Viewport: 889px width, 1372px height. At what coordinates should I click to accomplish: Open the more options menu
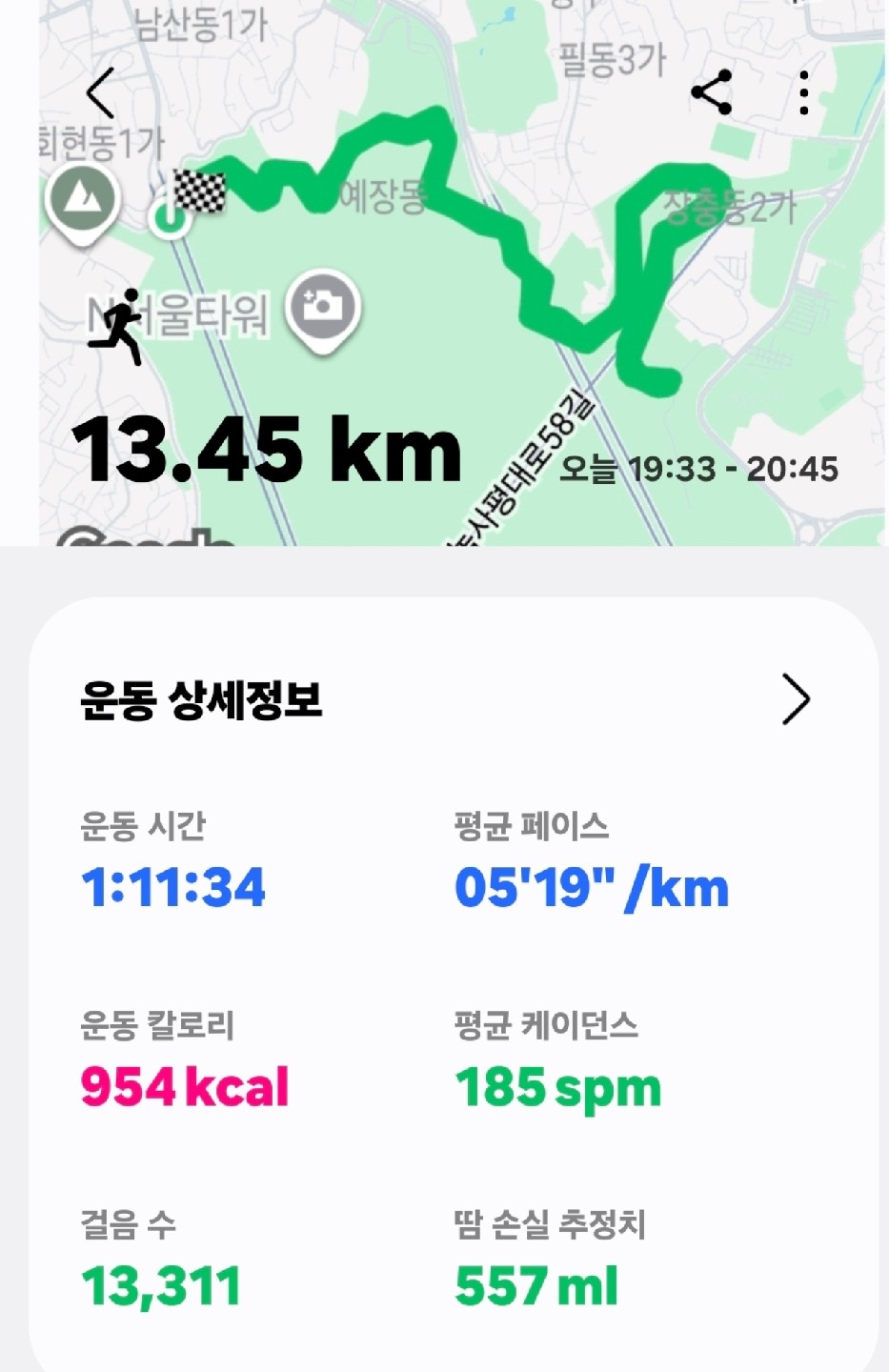point(806,91)
